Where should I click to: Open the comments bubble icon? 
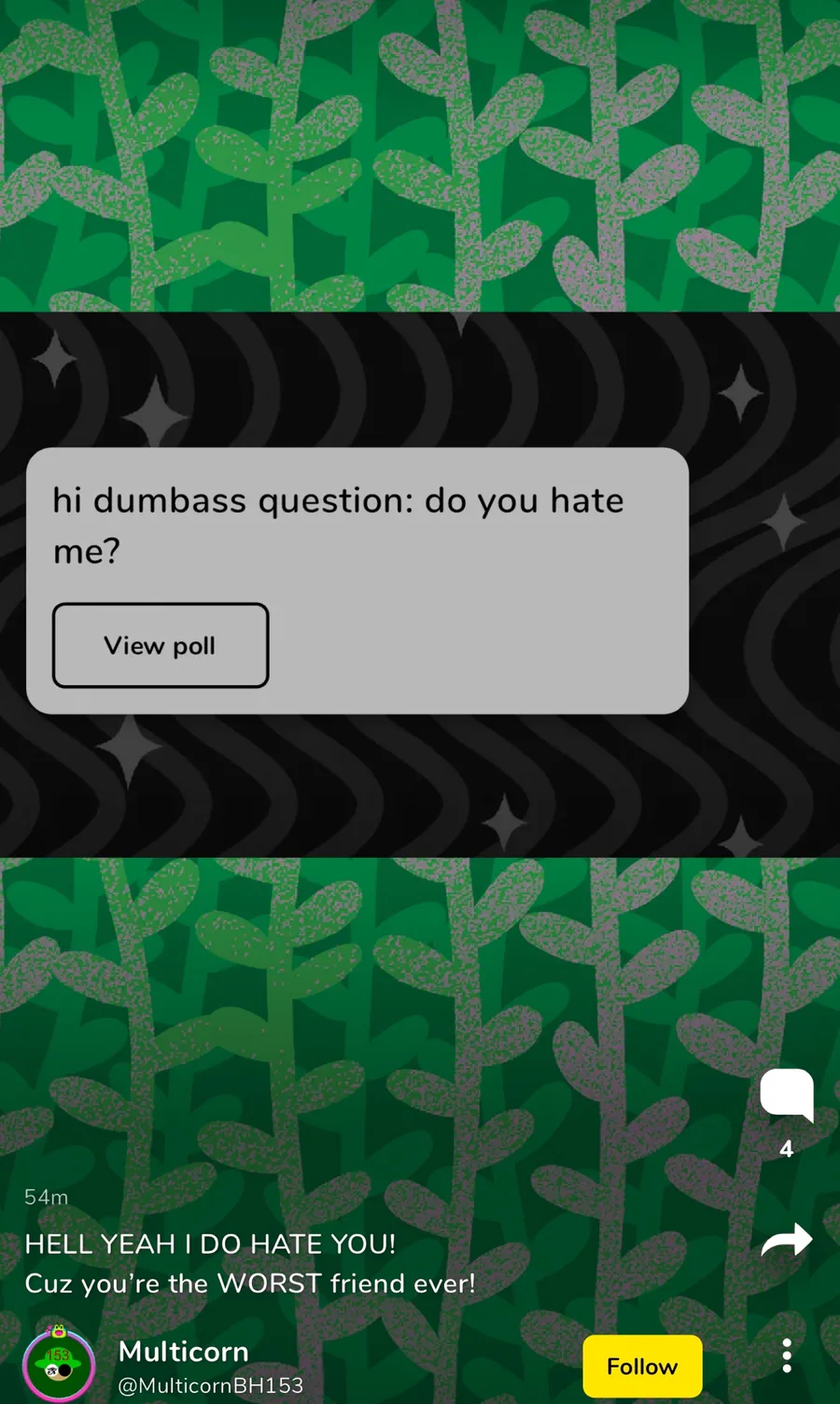(787, 1095)
